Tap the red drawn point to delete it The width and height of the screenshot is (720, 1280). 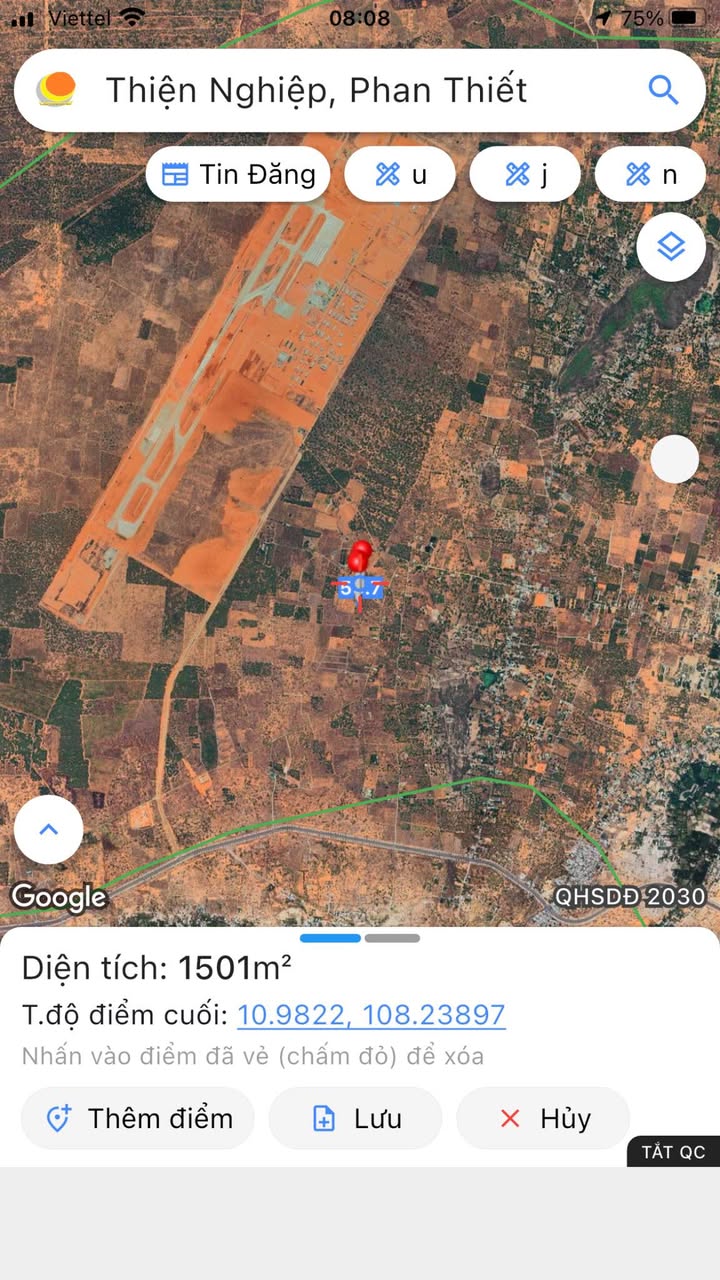[360, 556]
